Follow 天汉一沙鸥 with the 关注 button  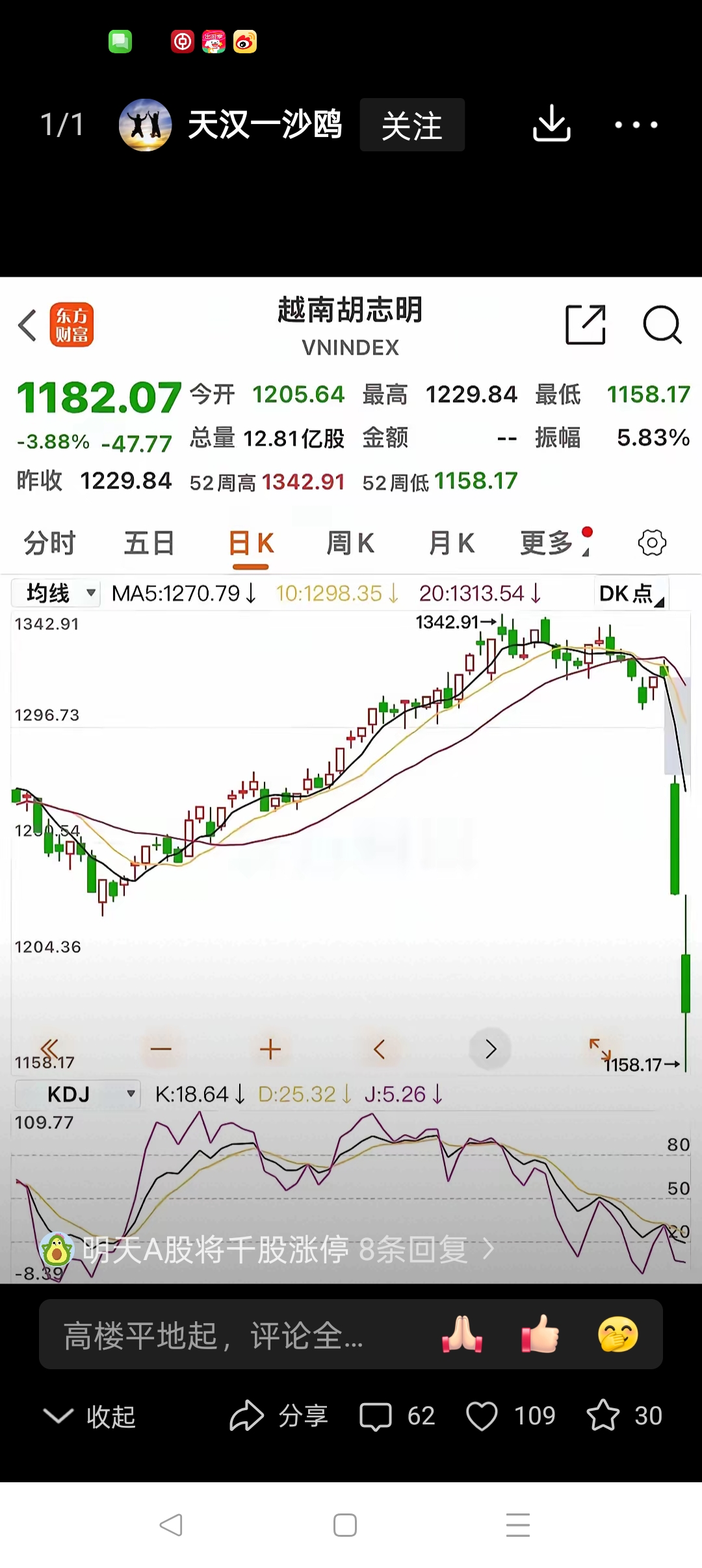(412, 125)
